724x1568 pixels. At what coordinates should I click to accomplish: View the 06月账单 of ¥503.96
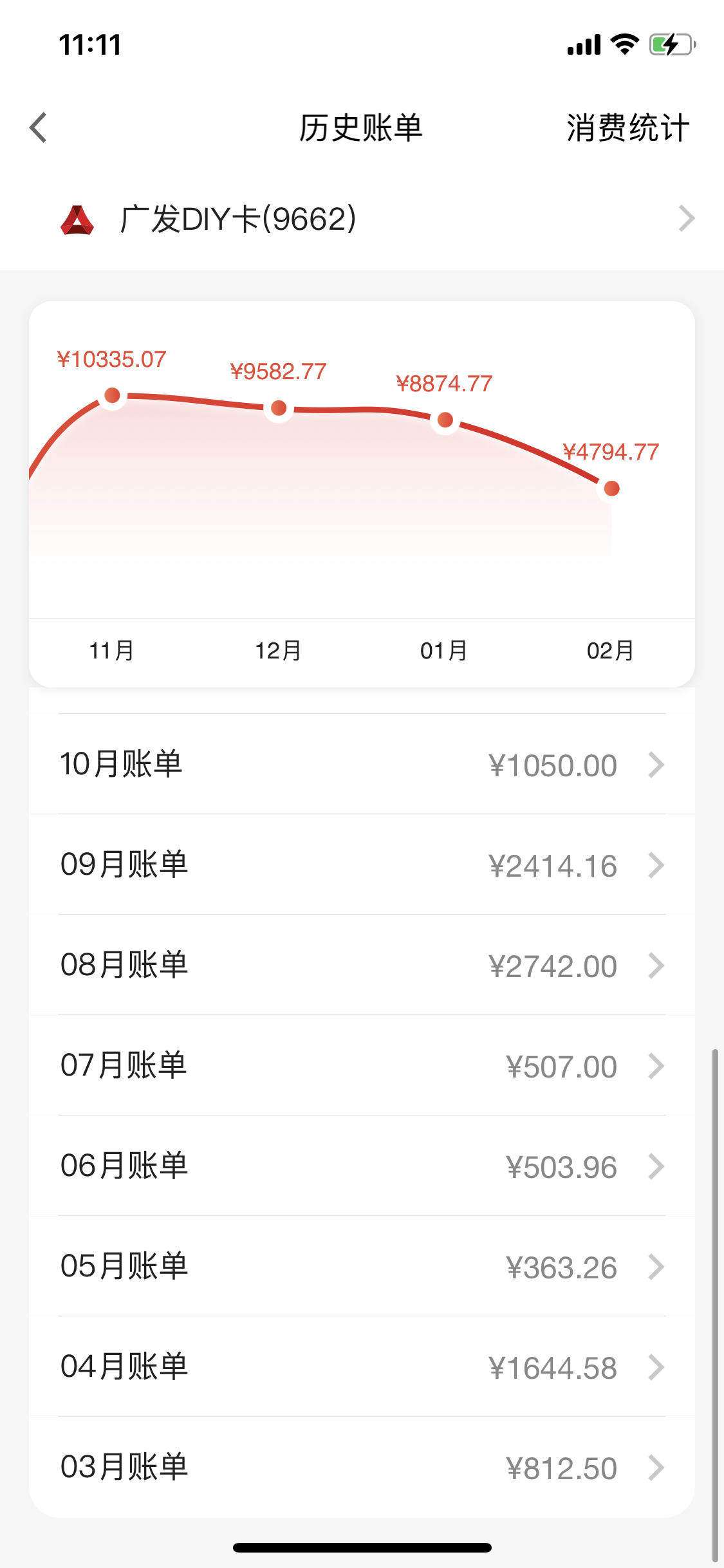[x=362, y=1166]
